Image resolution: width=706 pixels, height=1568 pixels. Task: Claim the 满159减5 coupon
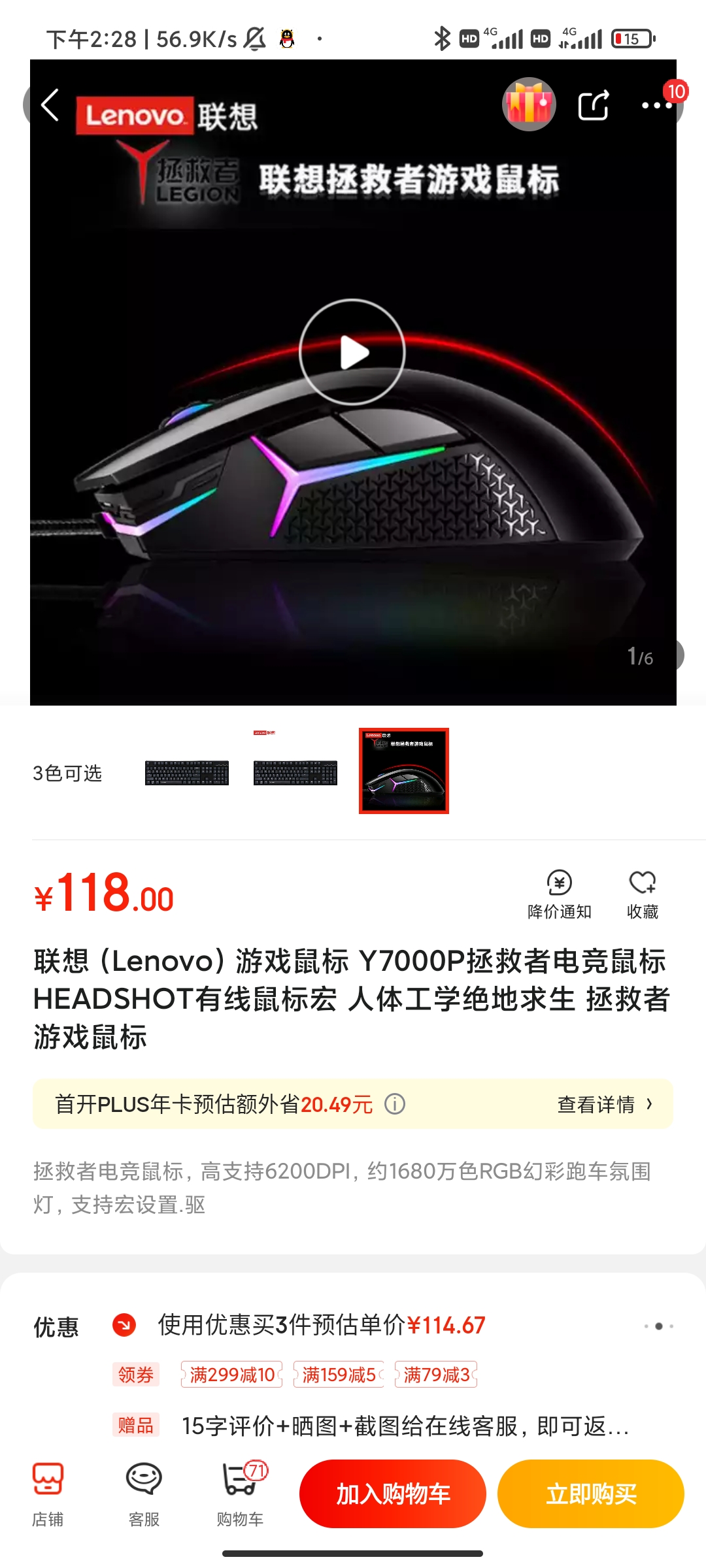pos(339,1375)
